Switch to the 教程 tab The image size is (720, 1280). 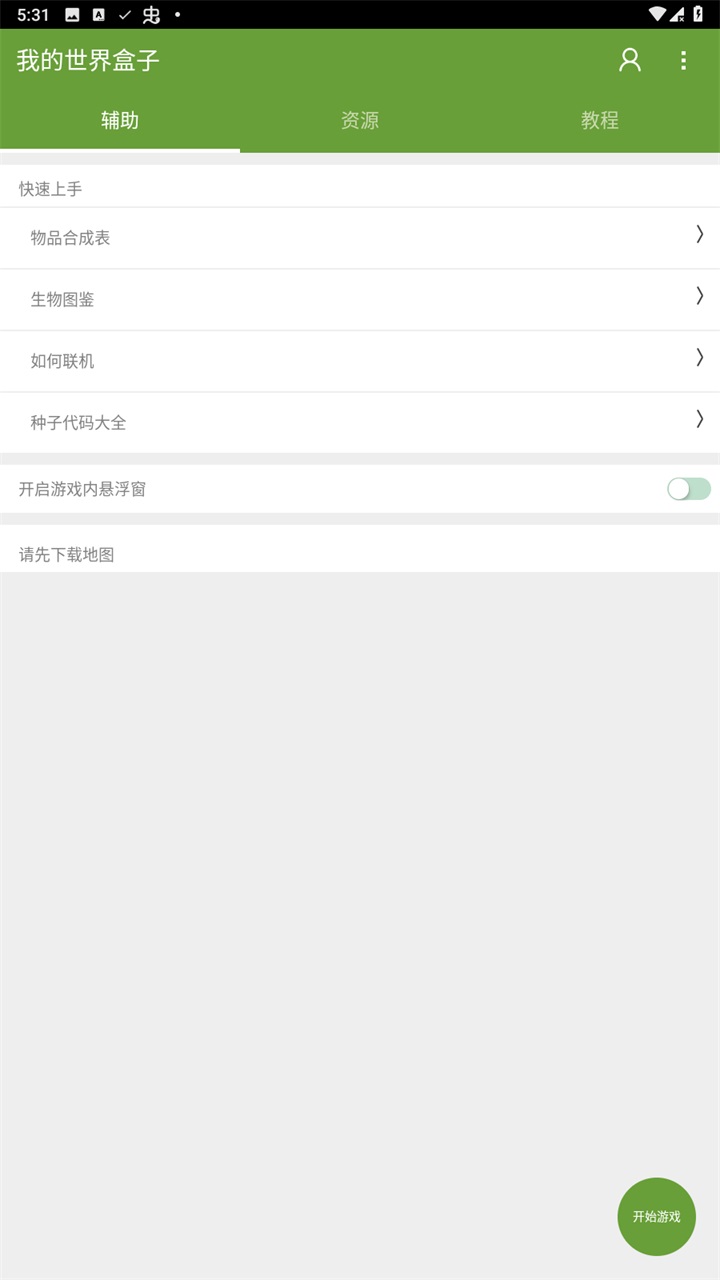600,119
